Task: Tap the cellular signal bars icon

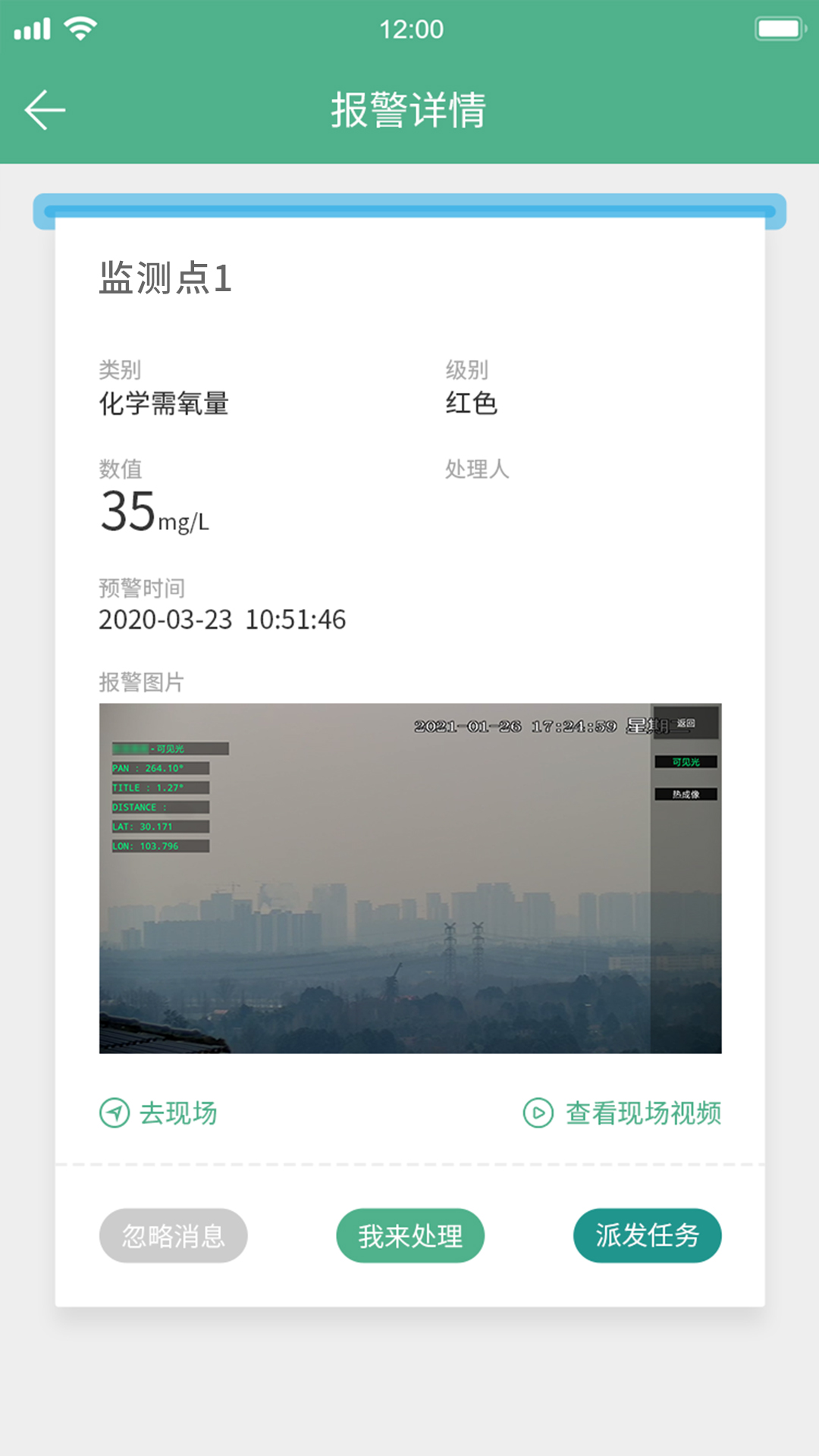Action: (33, 27)
